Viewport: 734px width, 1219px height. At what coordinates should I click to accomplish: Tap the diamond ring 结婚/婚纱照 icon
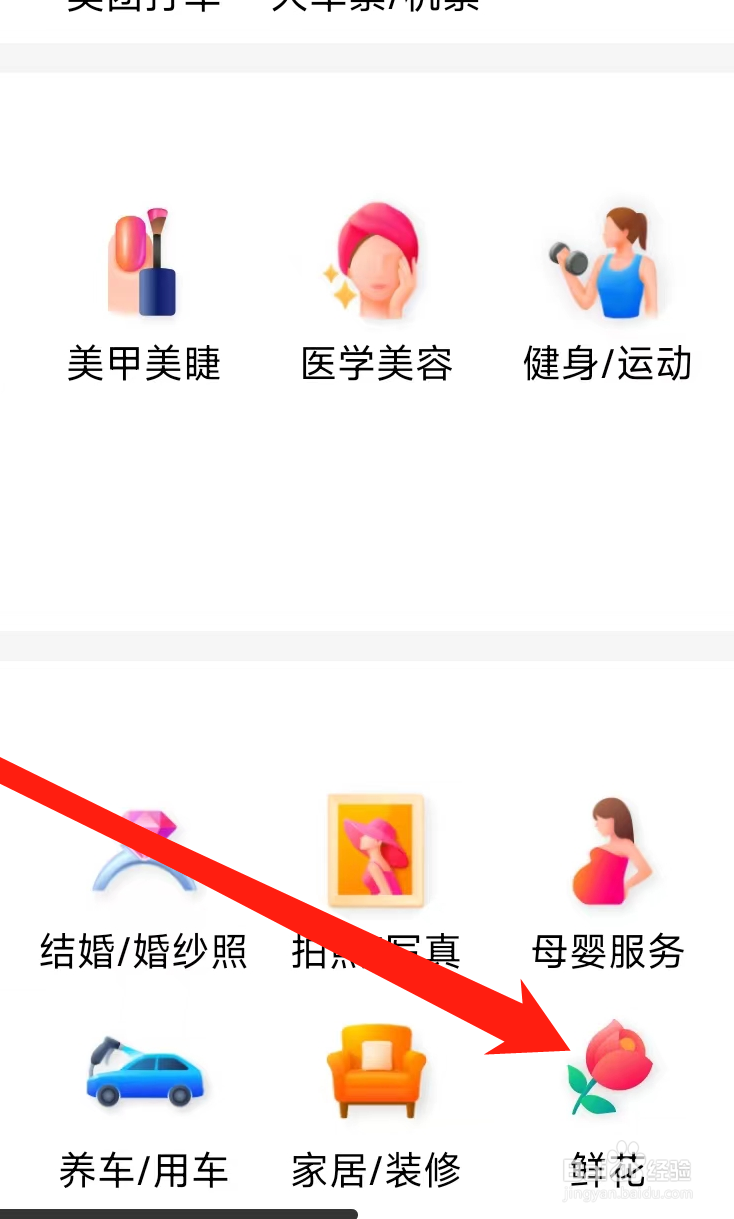pyautogui.click(x=144, y=850)
